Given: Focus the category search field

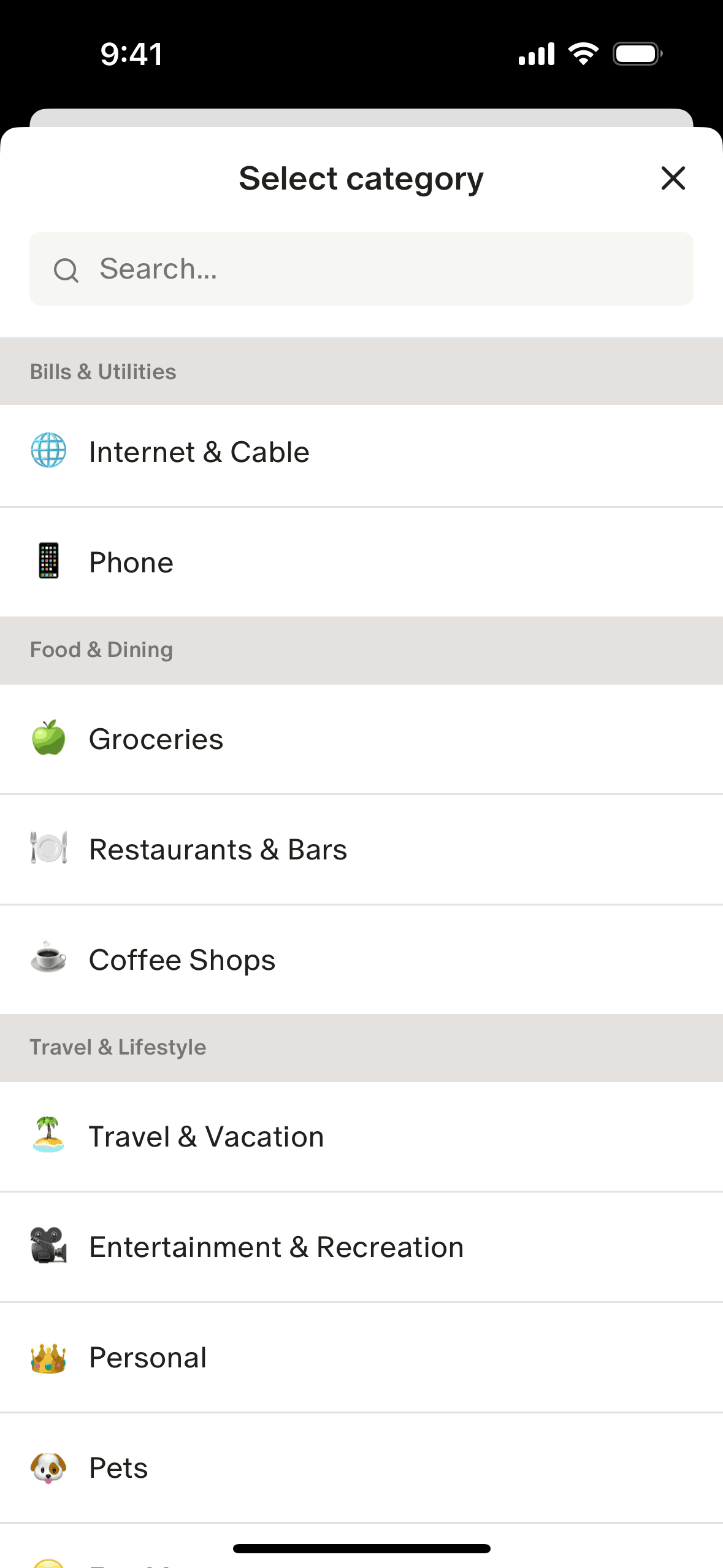Looking at the screenshot, I should [x=361, y=269].
